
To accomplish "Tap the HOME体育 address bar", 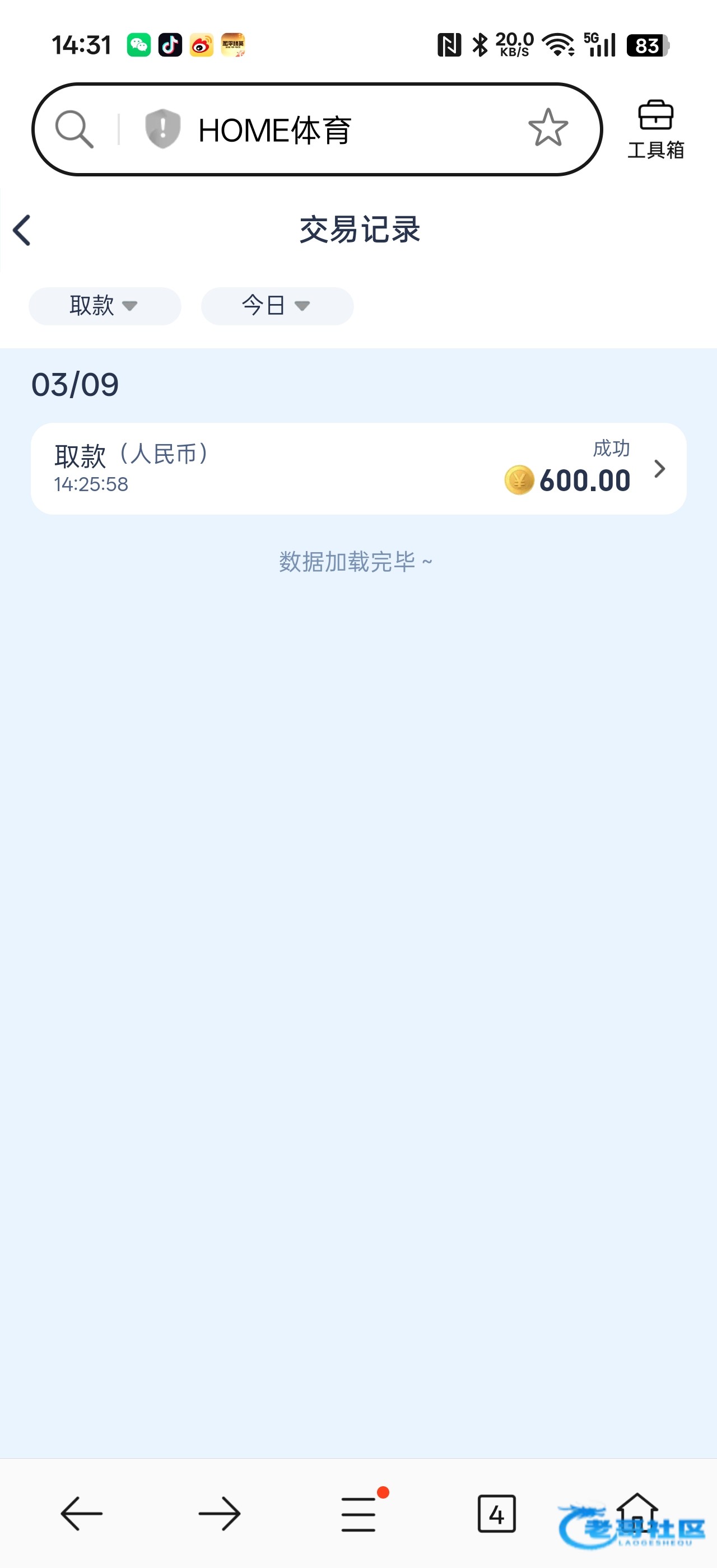I will coord(341,130).
